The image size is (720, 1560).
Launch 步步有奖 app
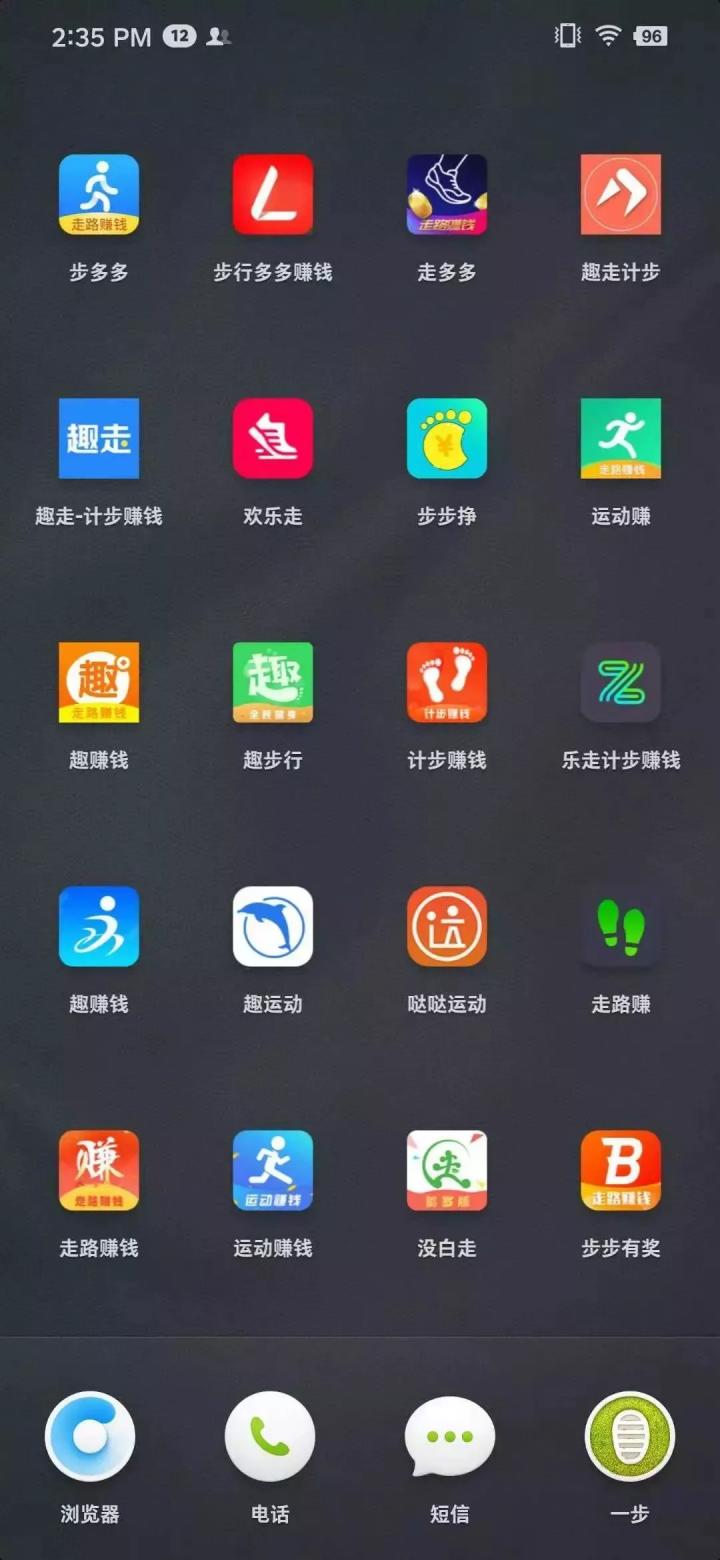pos(621,1170)
